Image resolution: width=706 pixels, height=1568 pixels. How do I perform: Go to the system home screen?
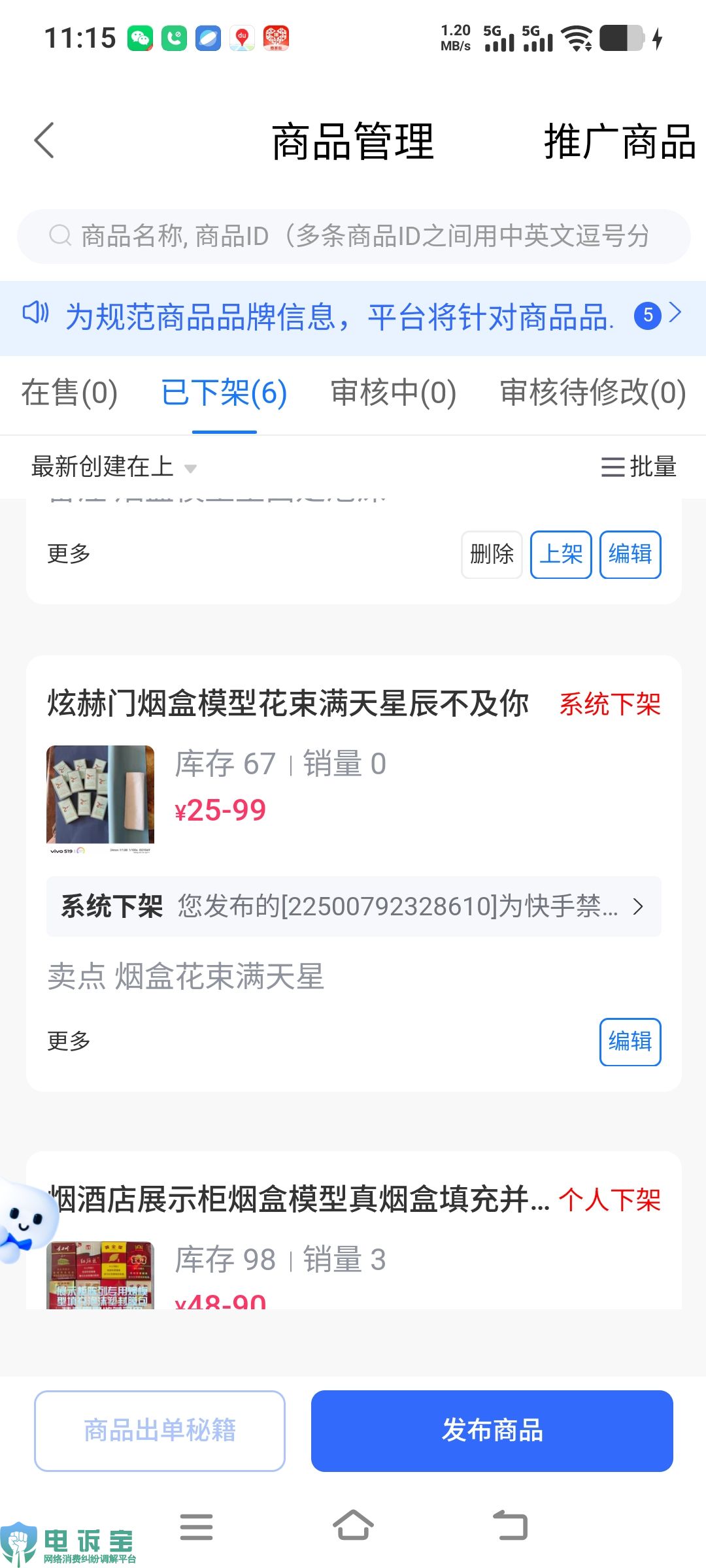click(353, 1526)
